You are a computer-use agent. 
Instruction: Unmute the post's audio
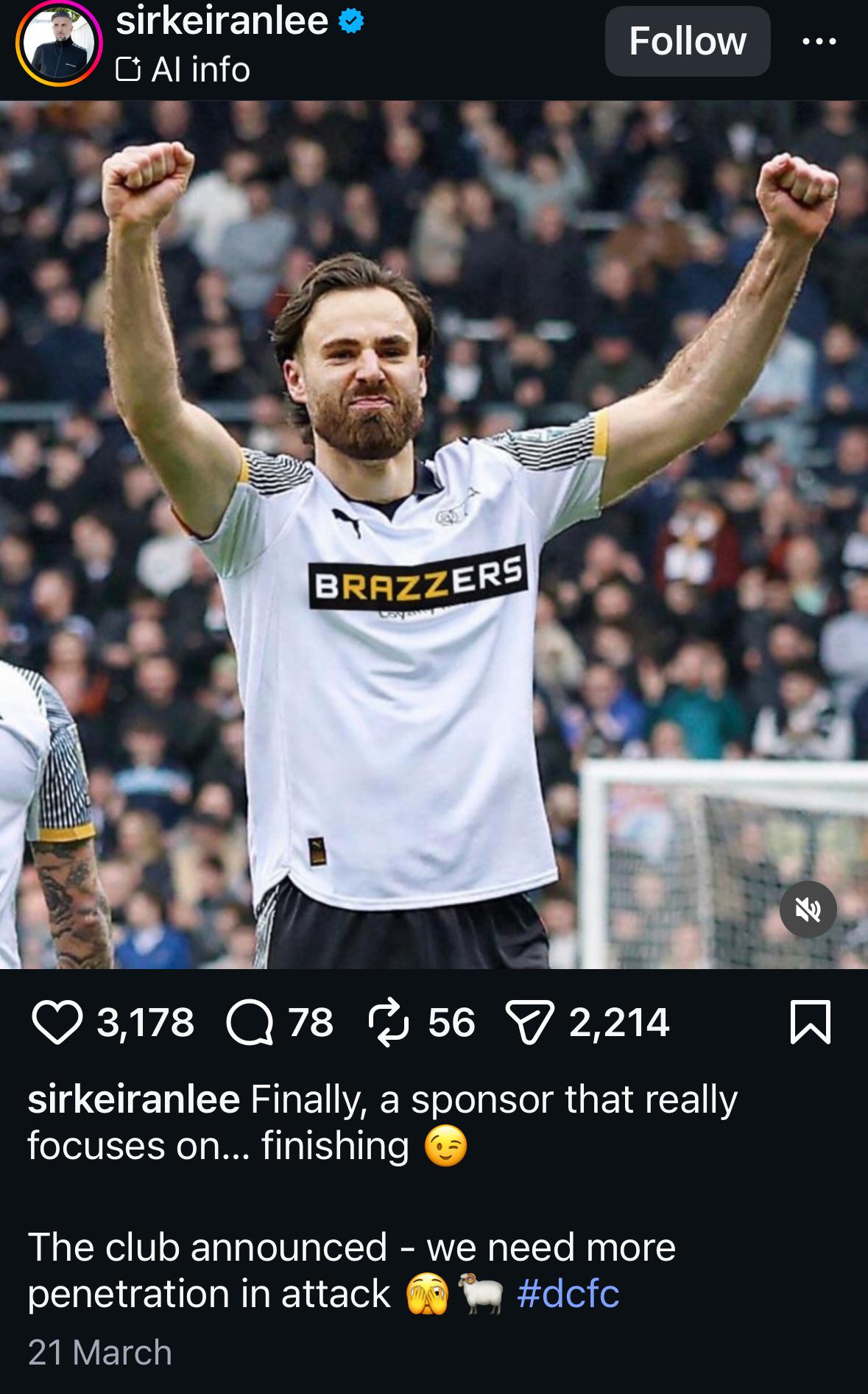pos(808,910)
